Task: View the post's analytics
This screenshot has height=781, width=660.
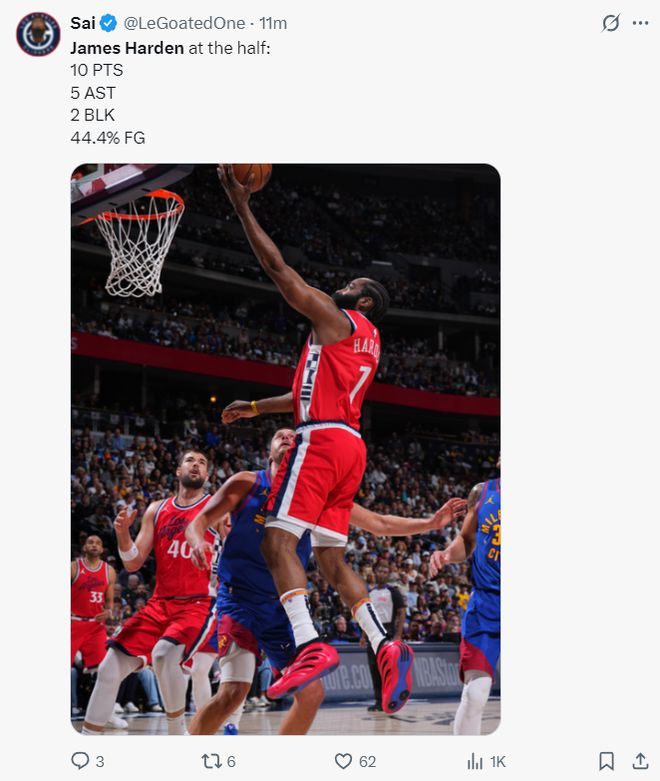Action: pyautogui.click(x=476, y=761)
